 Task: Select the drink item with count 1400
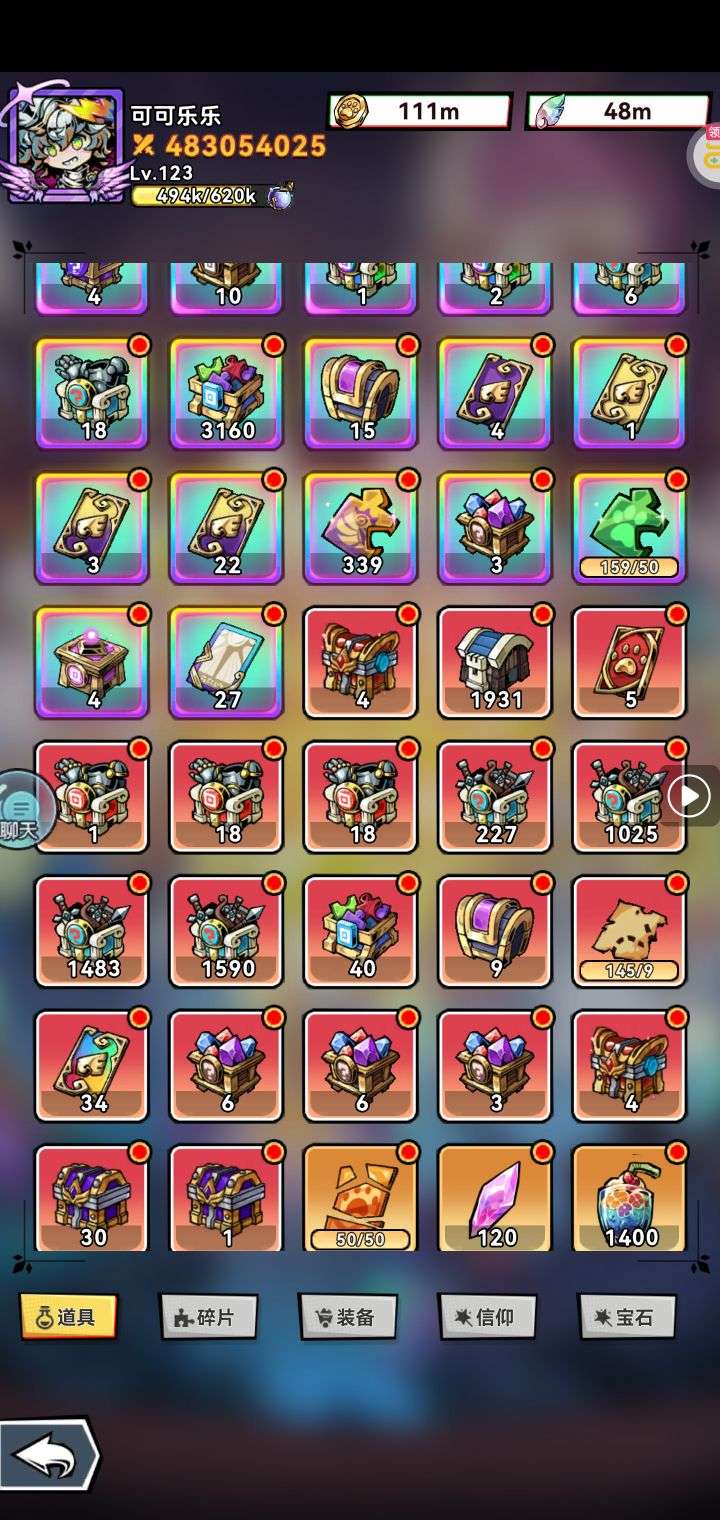[629, 1198]
